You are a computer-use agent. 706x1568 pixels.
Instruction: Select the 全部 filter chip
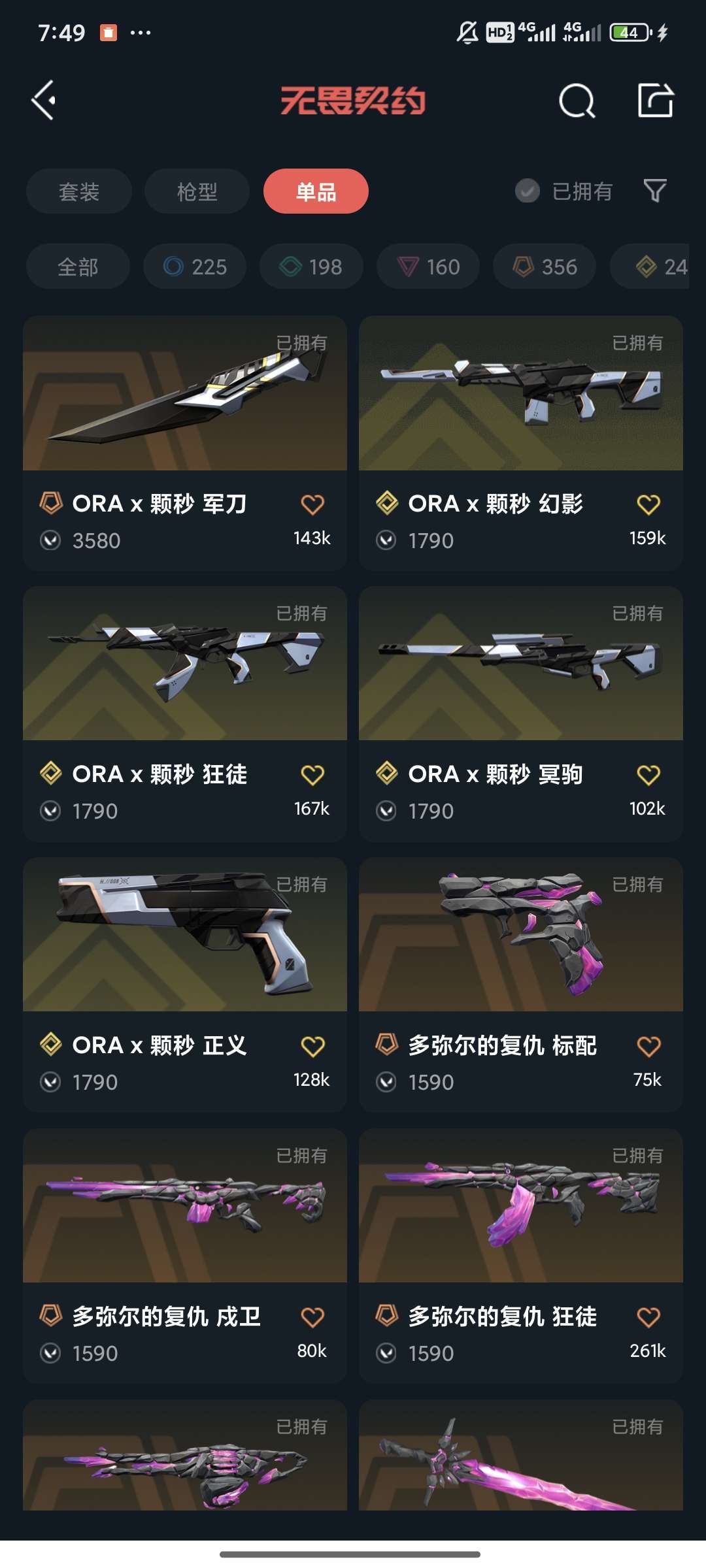click(78, 267)
